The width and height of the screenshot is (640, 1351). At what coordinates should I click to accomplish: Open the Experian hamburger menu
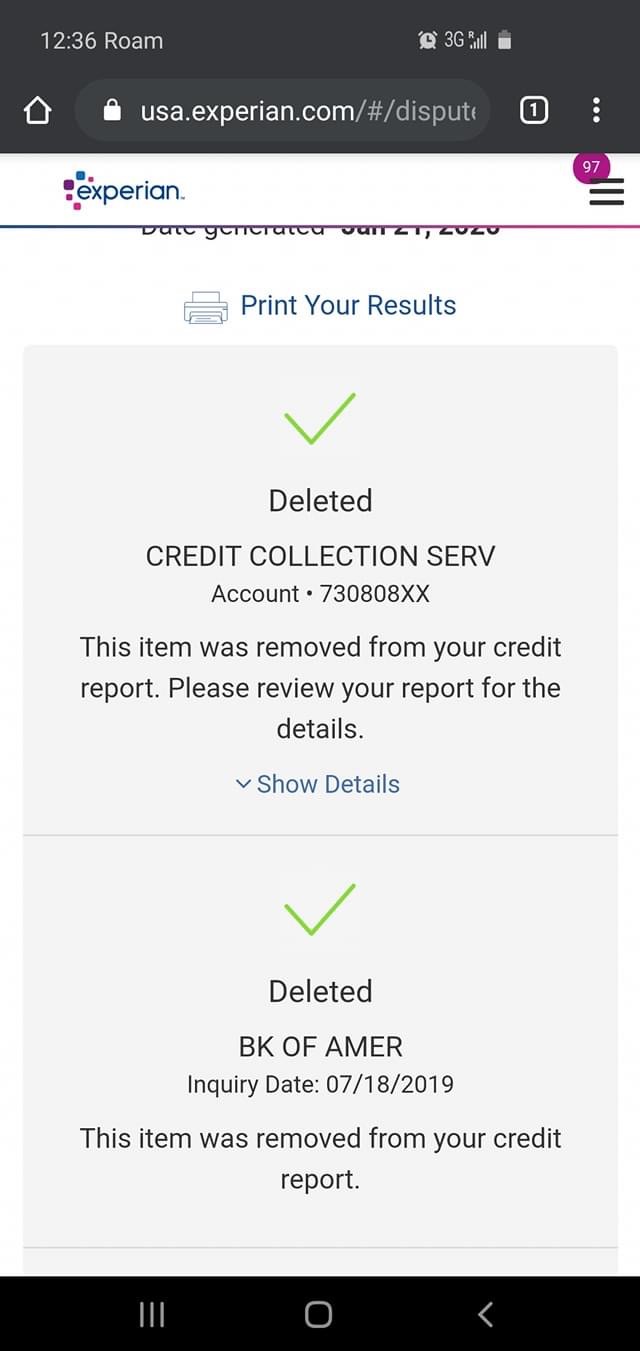tap(606, 192)
